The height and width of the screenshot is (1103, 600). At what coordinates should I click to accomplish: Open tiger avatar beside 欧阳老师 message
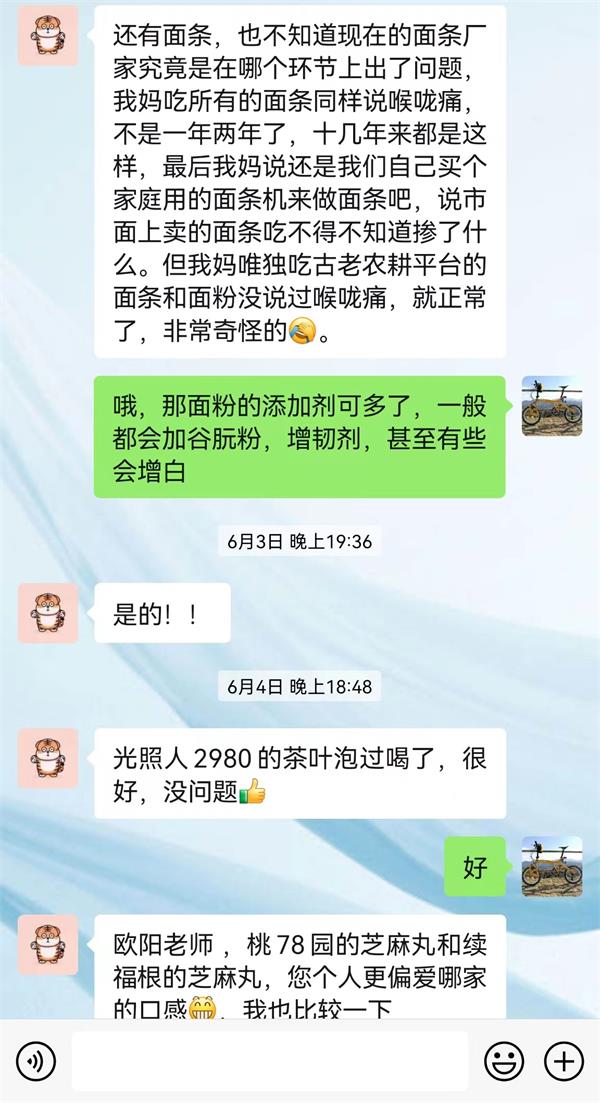tap(48, 944)
